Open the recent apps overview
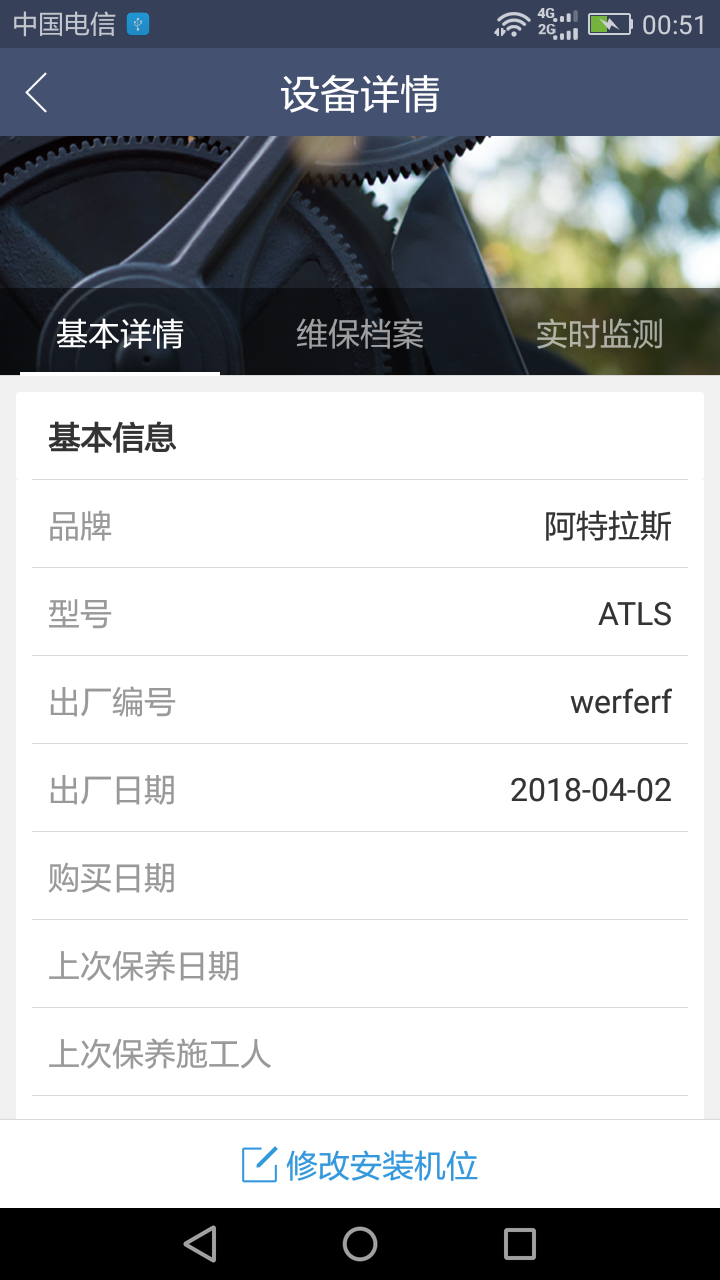720x1280 pixels. tap(520, 1244)
